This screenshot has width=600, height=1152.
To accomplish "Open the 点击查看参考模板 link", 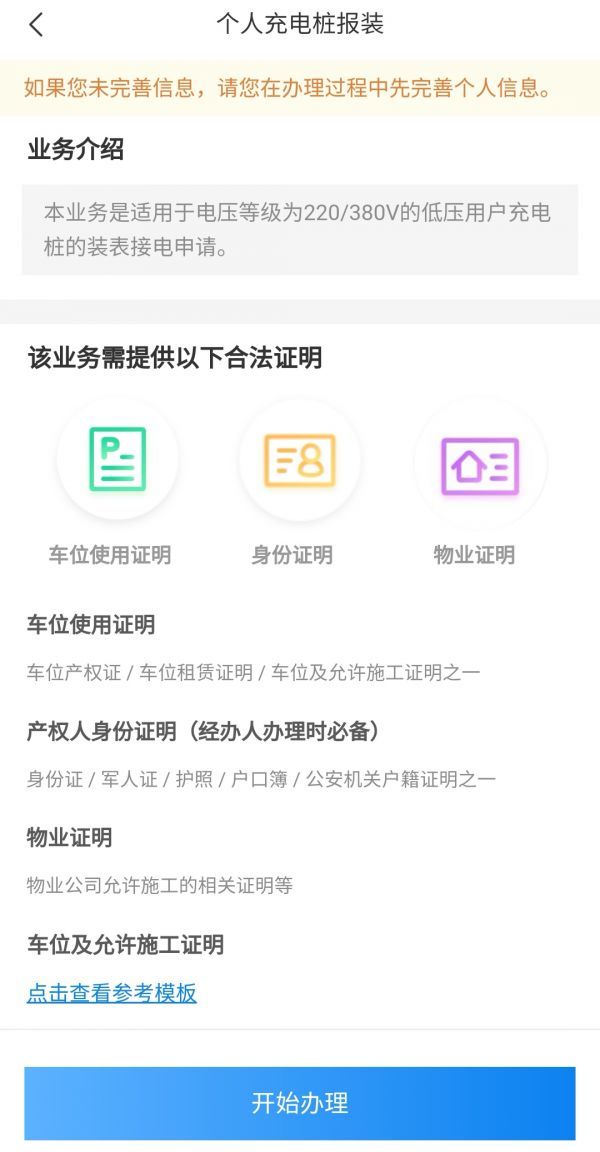I will pos(112,993).
